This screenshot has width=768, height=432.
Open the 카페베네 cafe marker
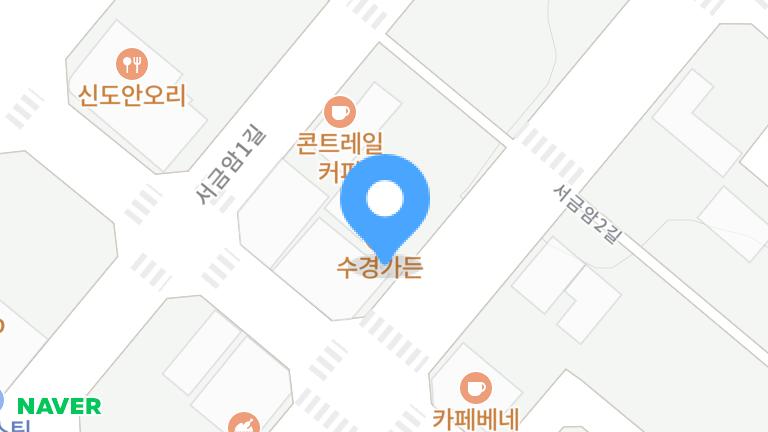click(475, 387)
